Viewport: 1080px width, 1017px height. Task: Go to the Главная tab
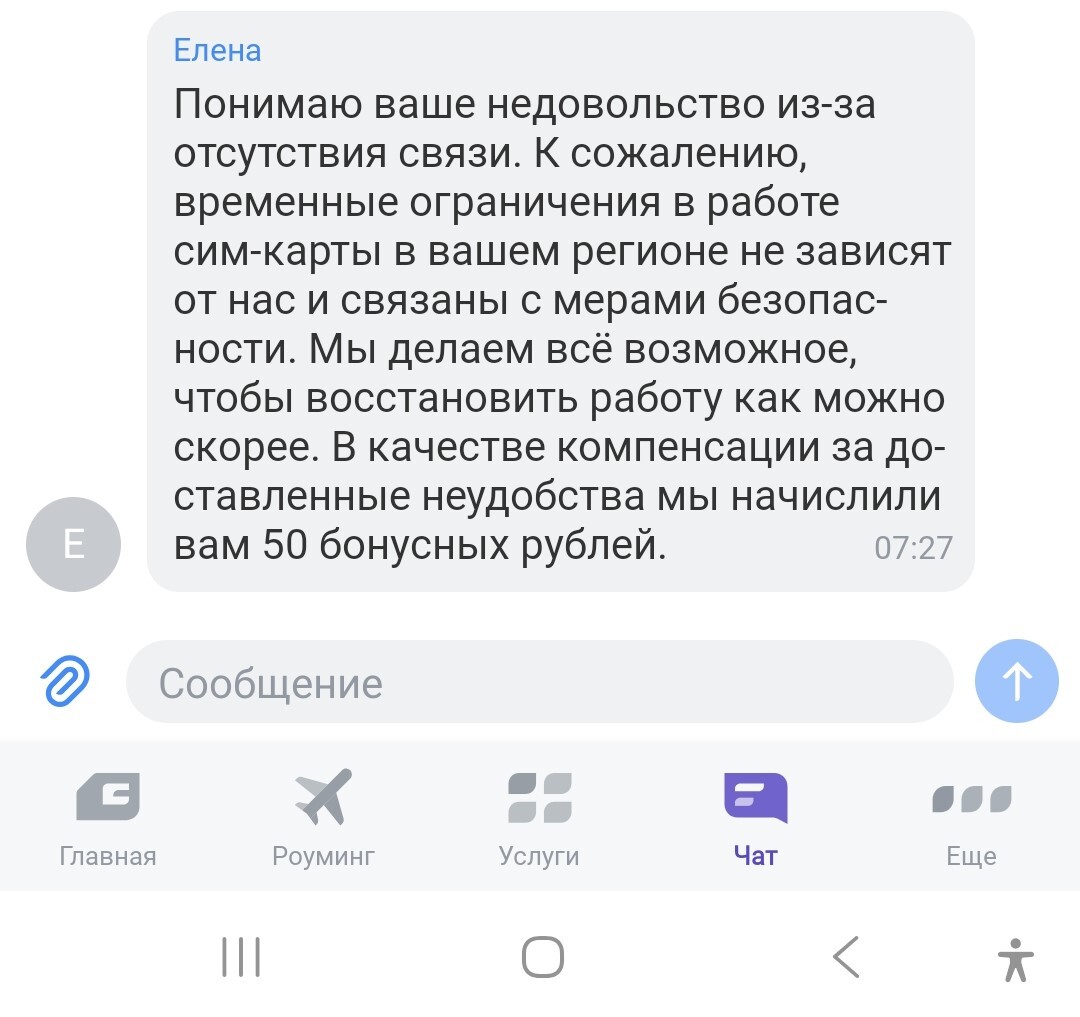click(x=108, y=817)
